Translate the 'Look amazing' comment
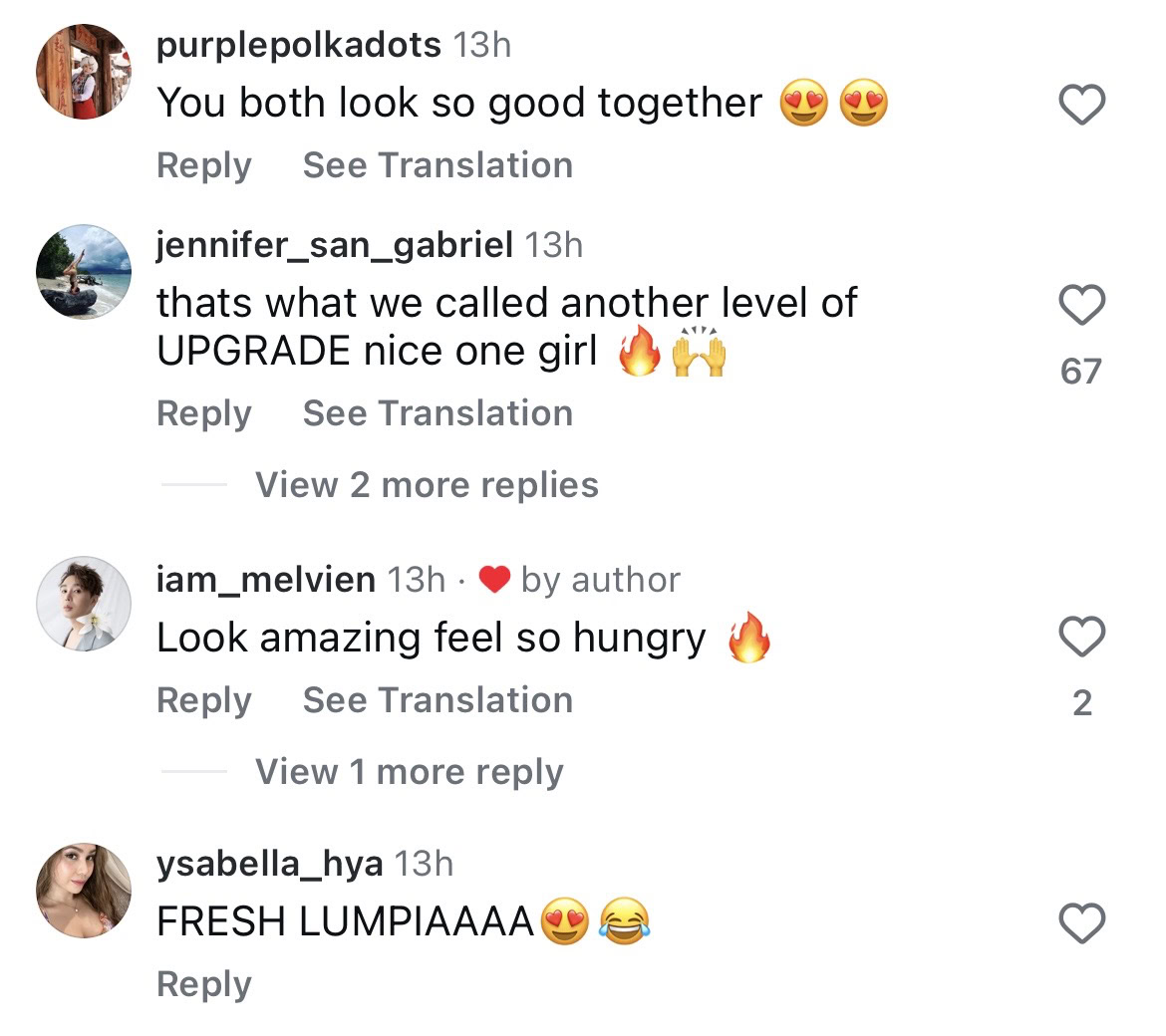 [437, 700]
